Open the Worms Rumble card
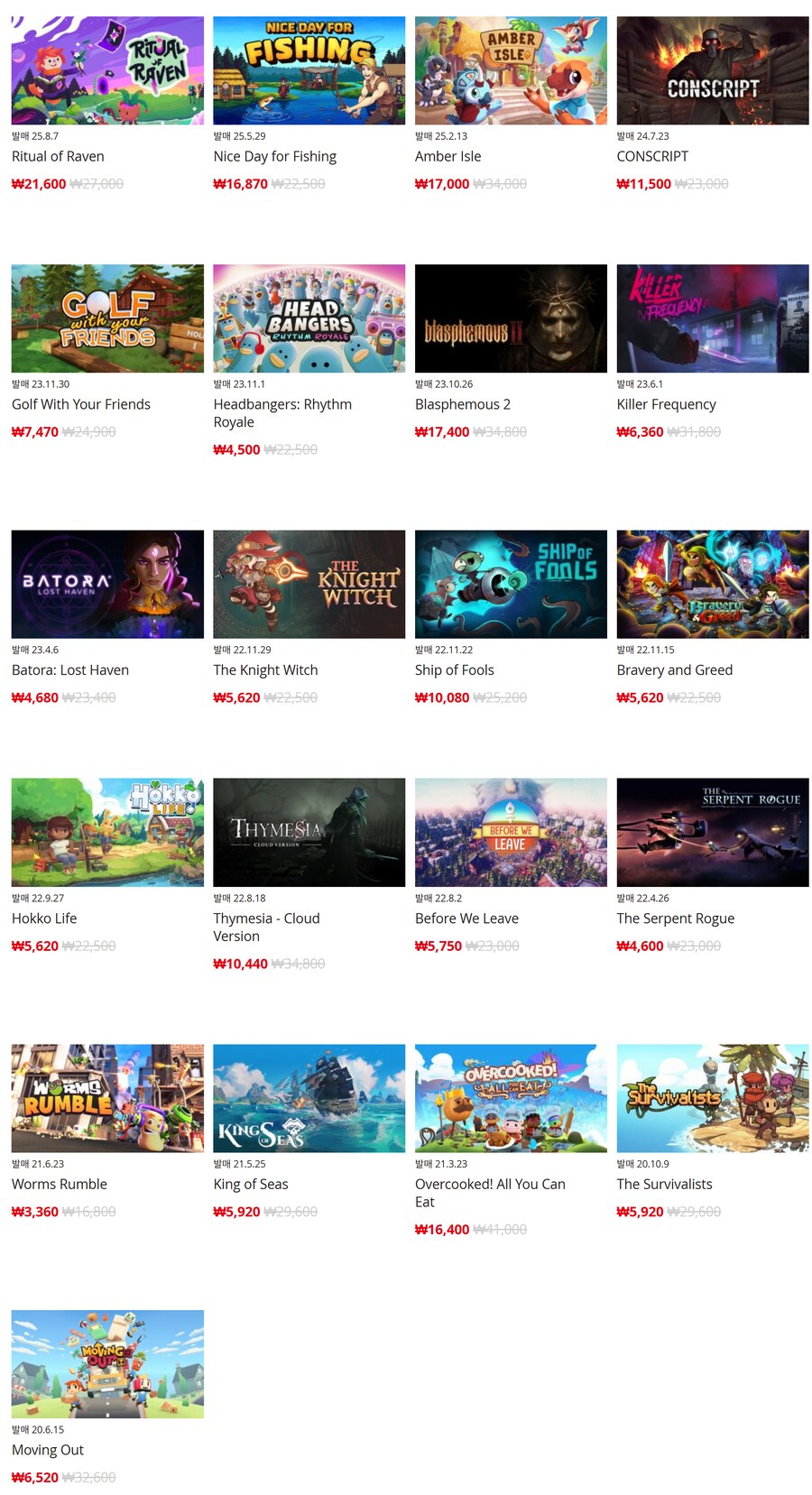The height and width of the screenshot is (1495, 812). 107,1098
